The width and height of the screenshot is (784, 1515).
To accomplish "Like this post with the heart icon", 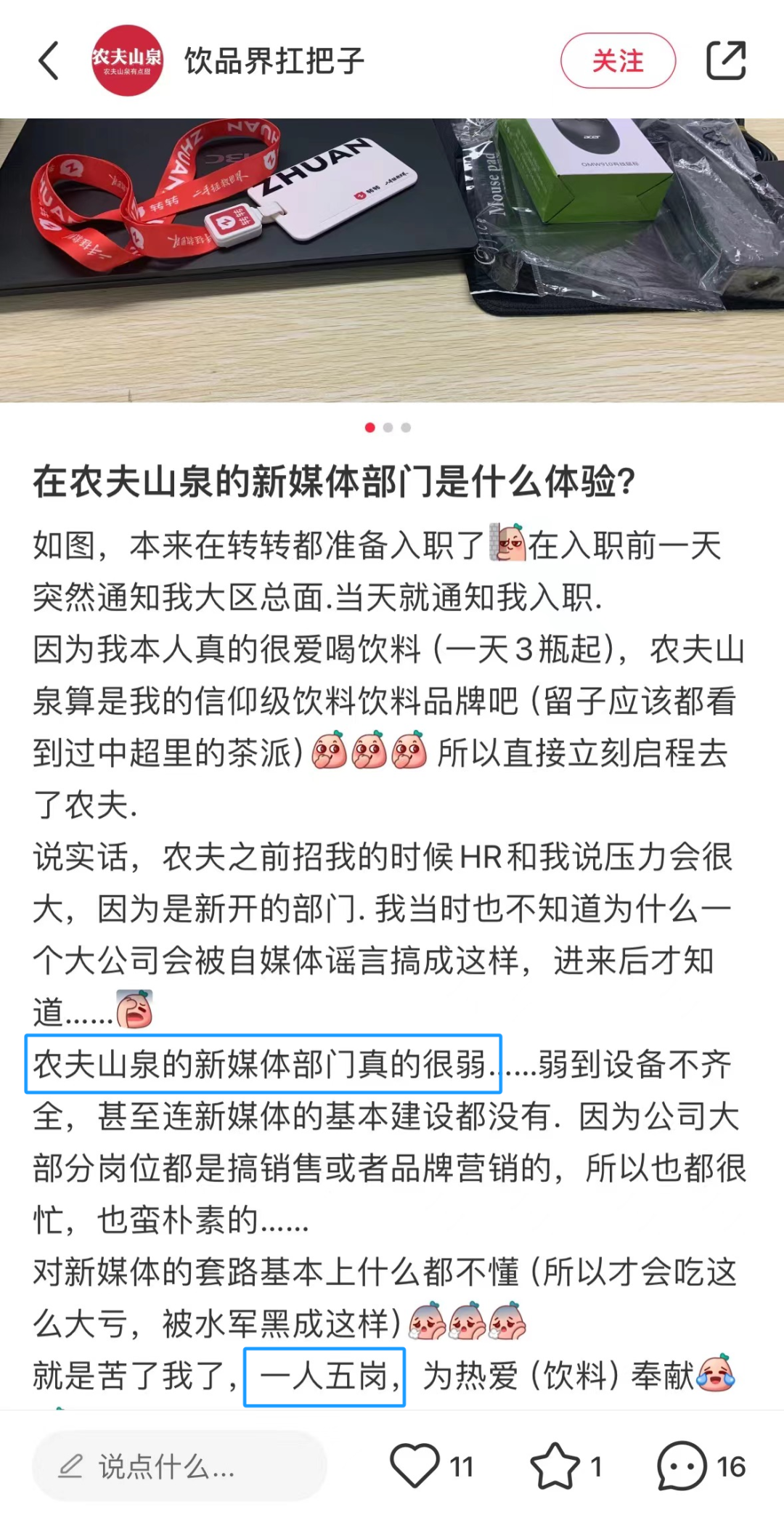I will pyautogui.click(x=415, y=1466).
